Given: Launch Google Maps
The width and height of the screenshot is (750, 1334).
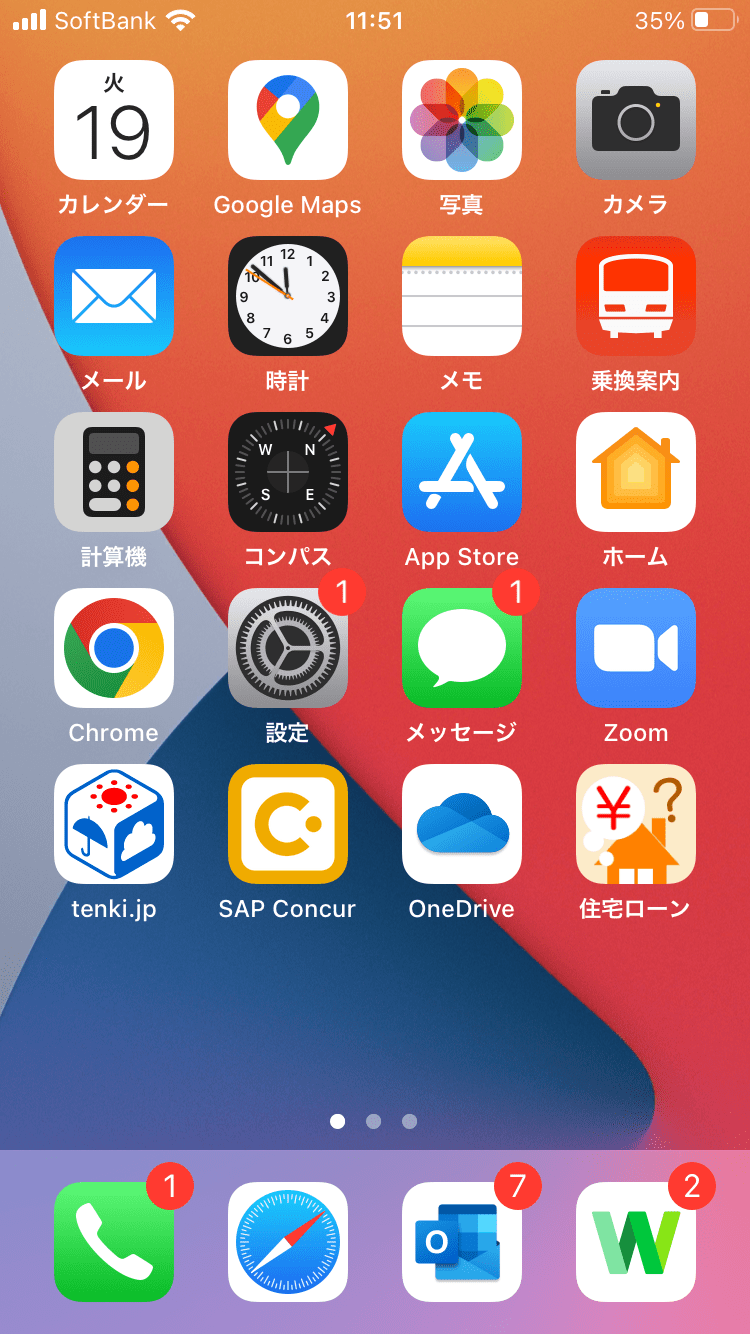Looking at the screenshot, I should coord(288,120).
